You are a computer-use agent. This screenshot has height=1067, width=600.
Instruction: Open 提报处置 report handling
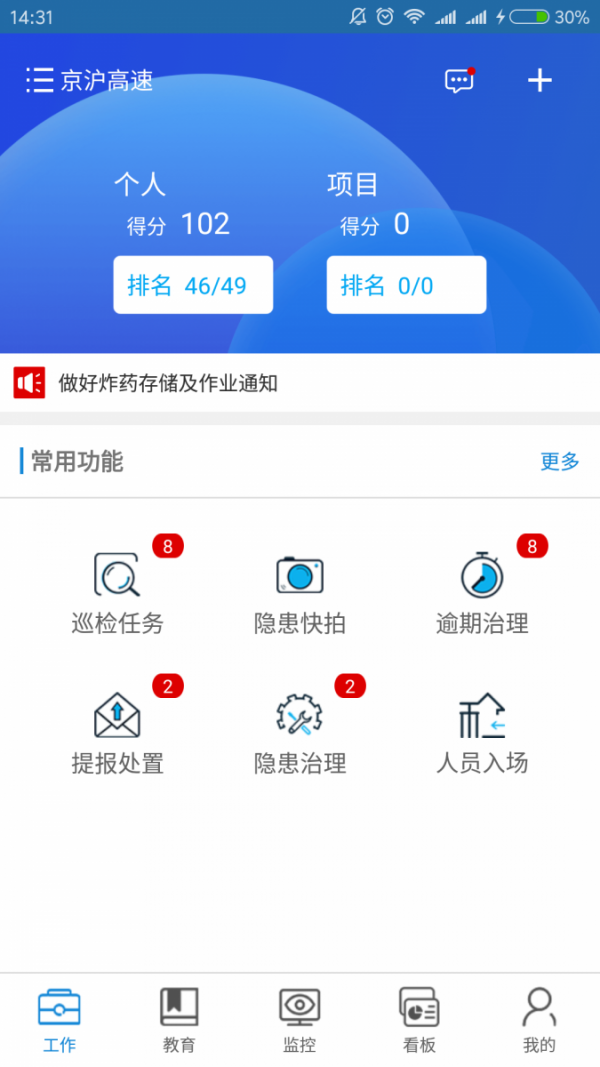[118, 732]
